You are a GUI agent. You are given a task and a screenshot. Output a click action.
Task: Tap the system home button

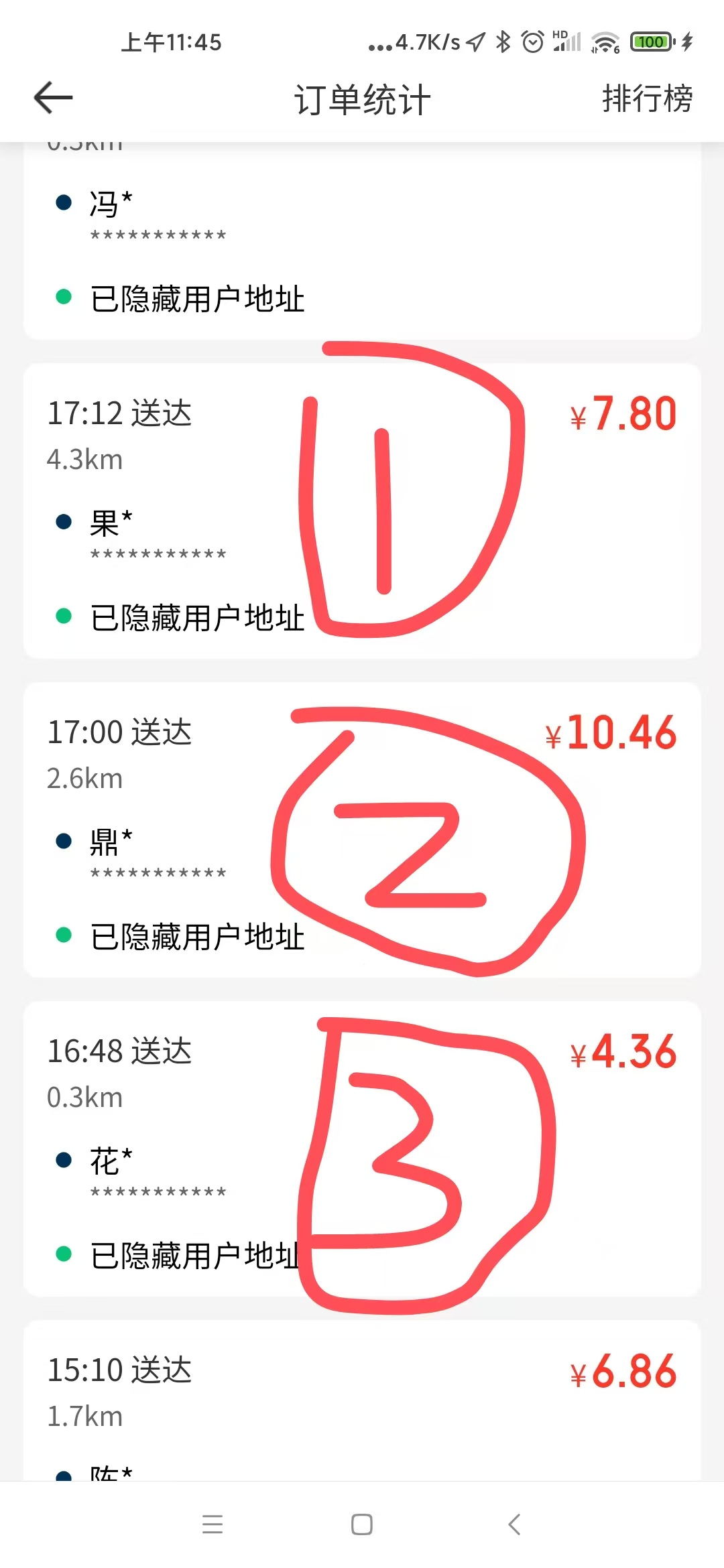tap(362, 1524)
